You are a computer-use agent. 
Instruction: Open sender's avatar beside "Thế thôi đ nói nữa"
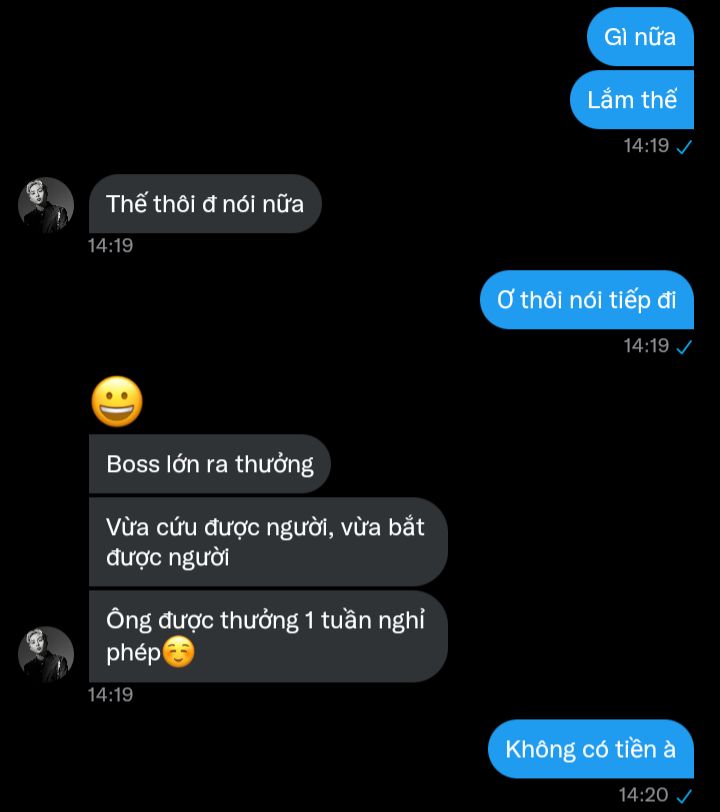[x=46, y=206]
